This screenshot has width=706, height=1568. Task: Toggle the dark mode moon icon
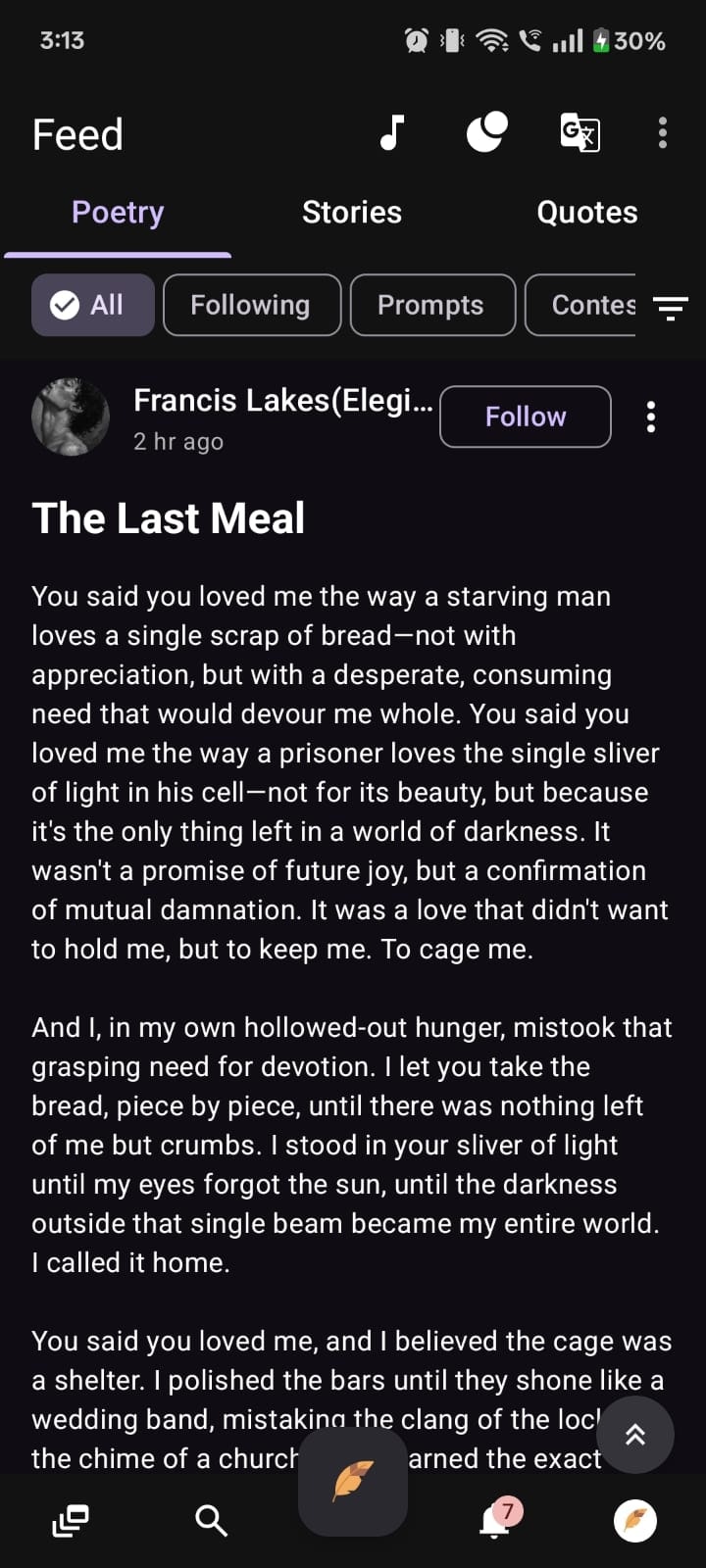486,132
